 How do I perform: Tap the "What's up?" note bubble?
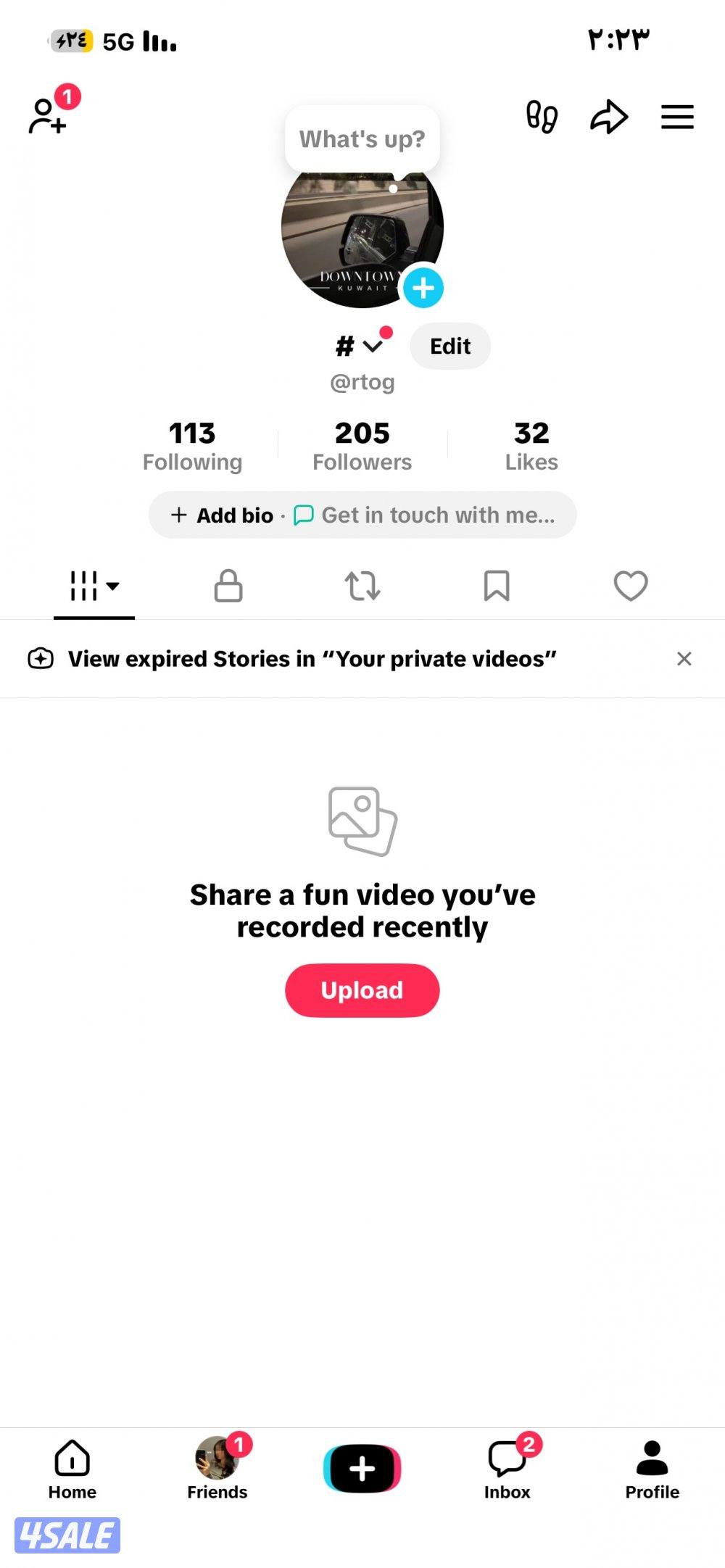[x=362, y=138]
